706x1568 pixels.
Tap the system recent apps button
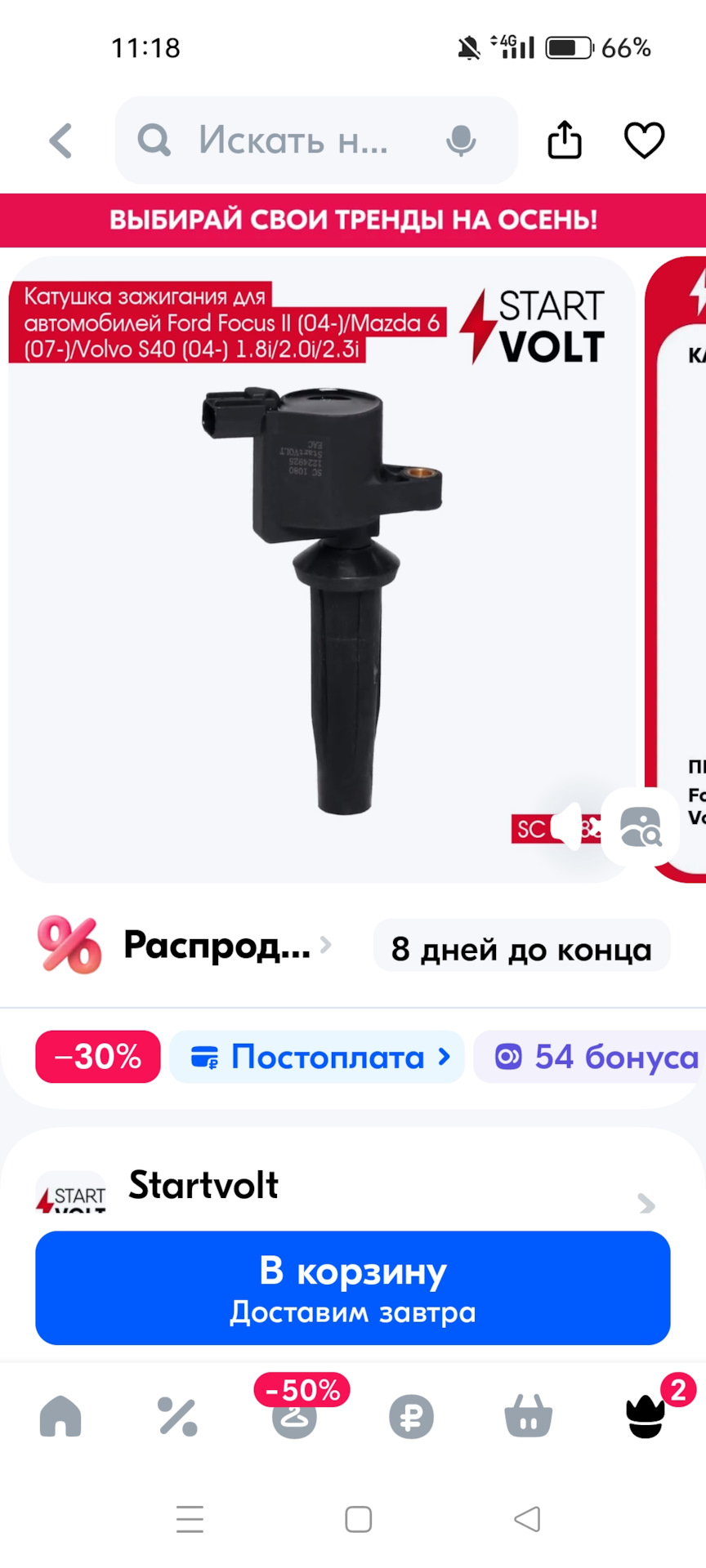(190, 1519)
